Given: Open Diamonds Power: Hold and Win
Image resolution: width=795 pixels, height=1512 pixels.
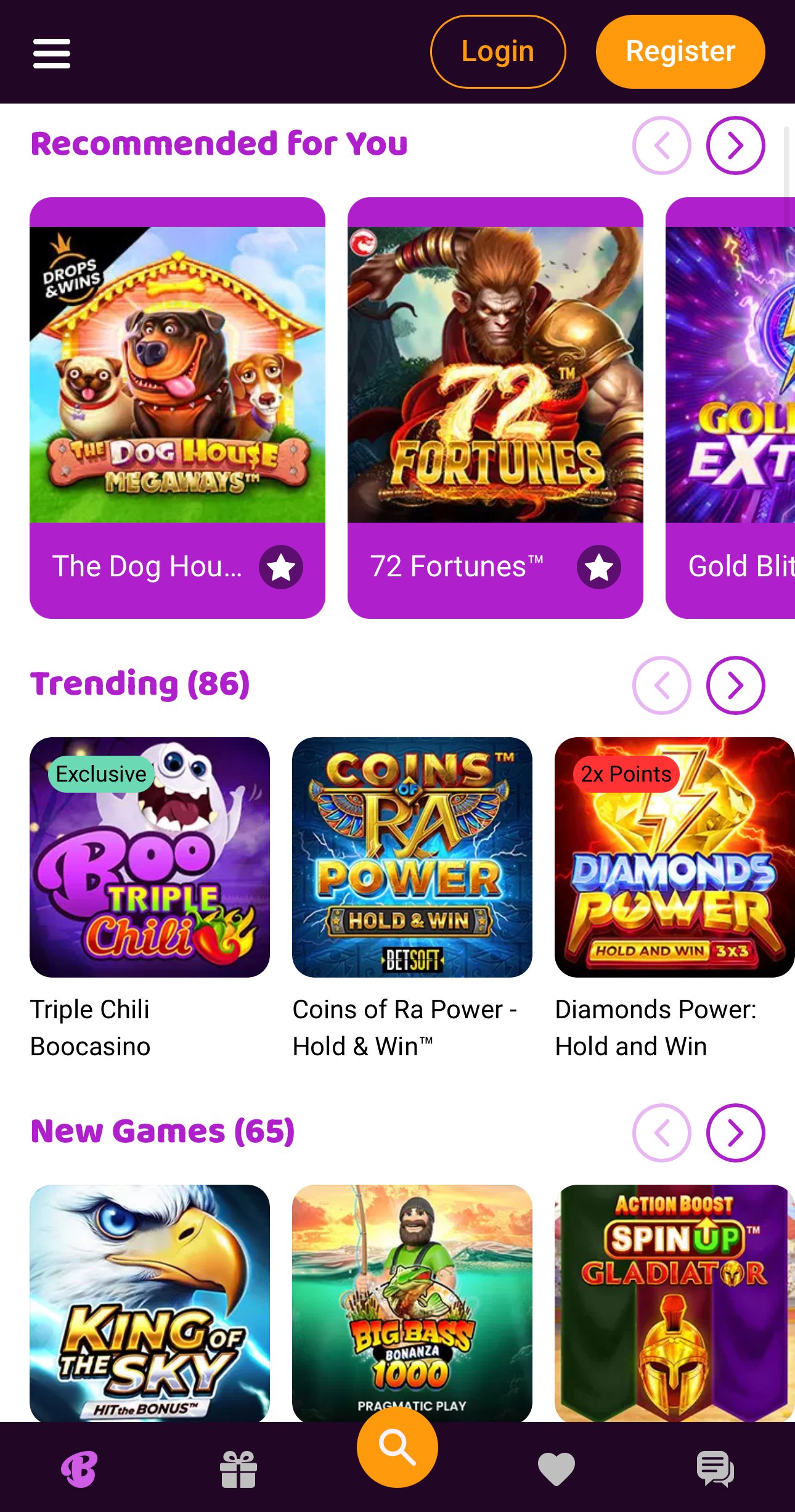Looking at the screenshot, I should tap(674, 857).
